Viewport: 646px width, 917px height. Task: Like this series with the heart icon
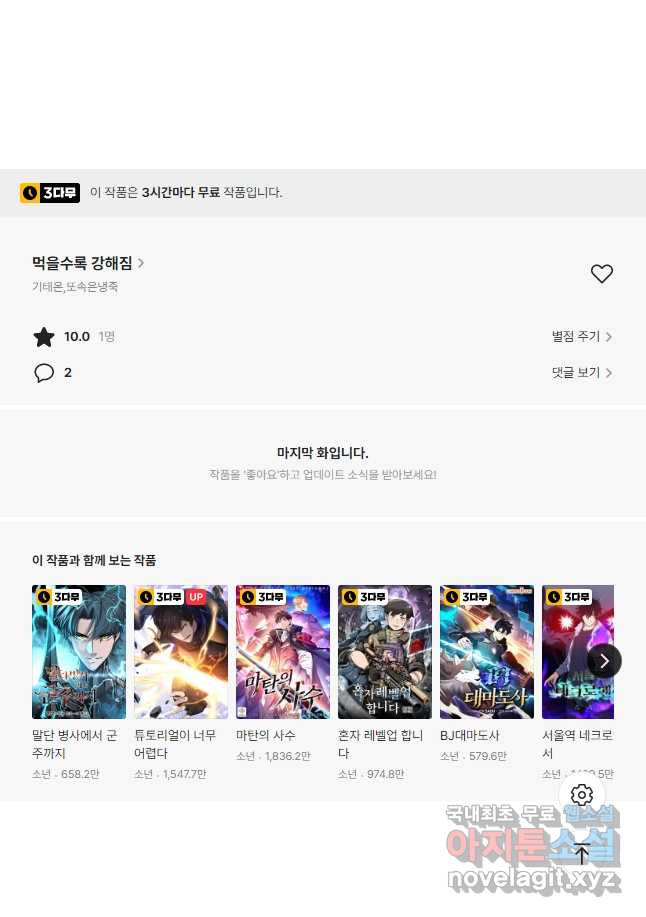pyautogui.click(x=601, y=274)
